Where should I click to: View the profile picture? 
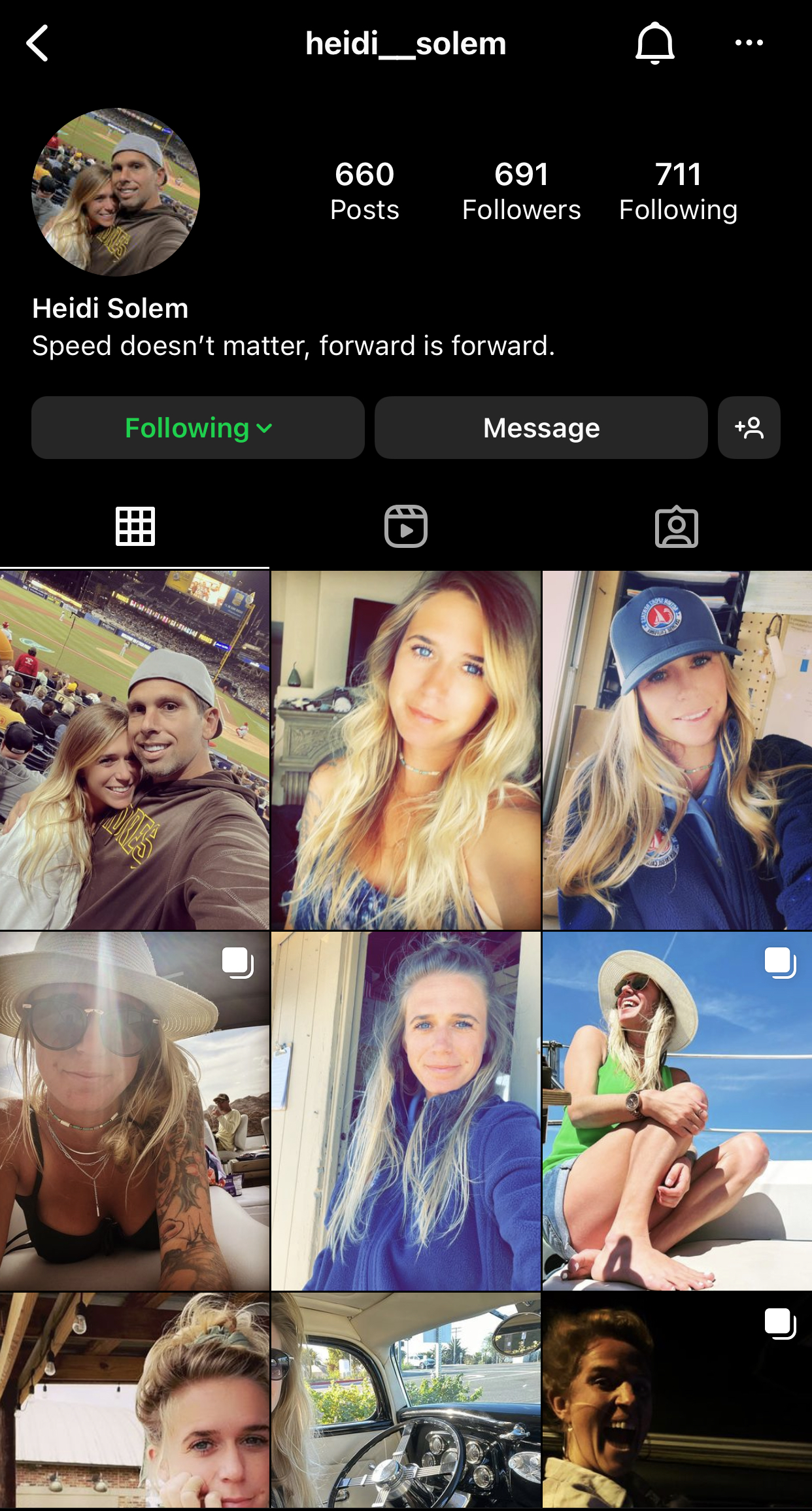click(x=116, y=192)
